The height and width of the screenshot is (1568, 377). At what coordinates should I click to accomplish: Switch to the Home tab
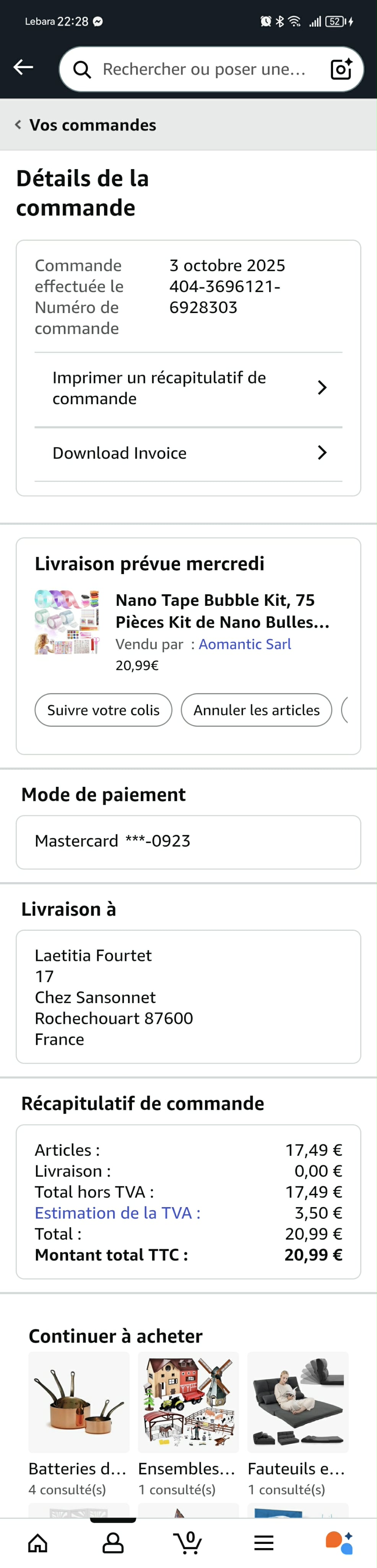[x=38, y=1542]
